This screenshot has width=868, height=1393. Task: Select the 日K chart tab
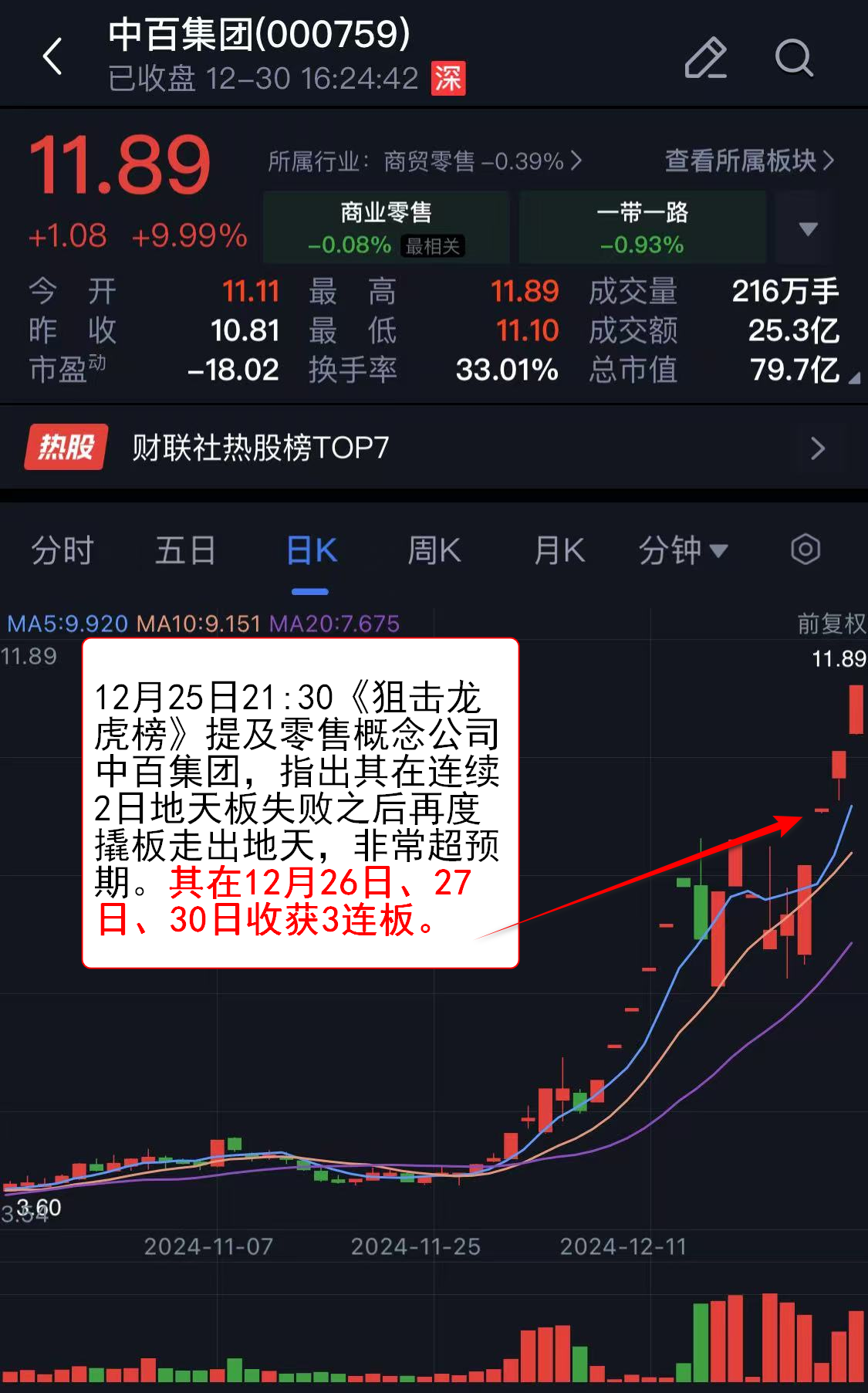[311, 551]
